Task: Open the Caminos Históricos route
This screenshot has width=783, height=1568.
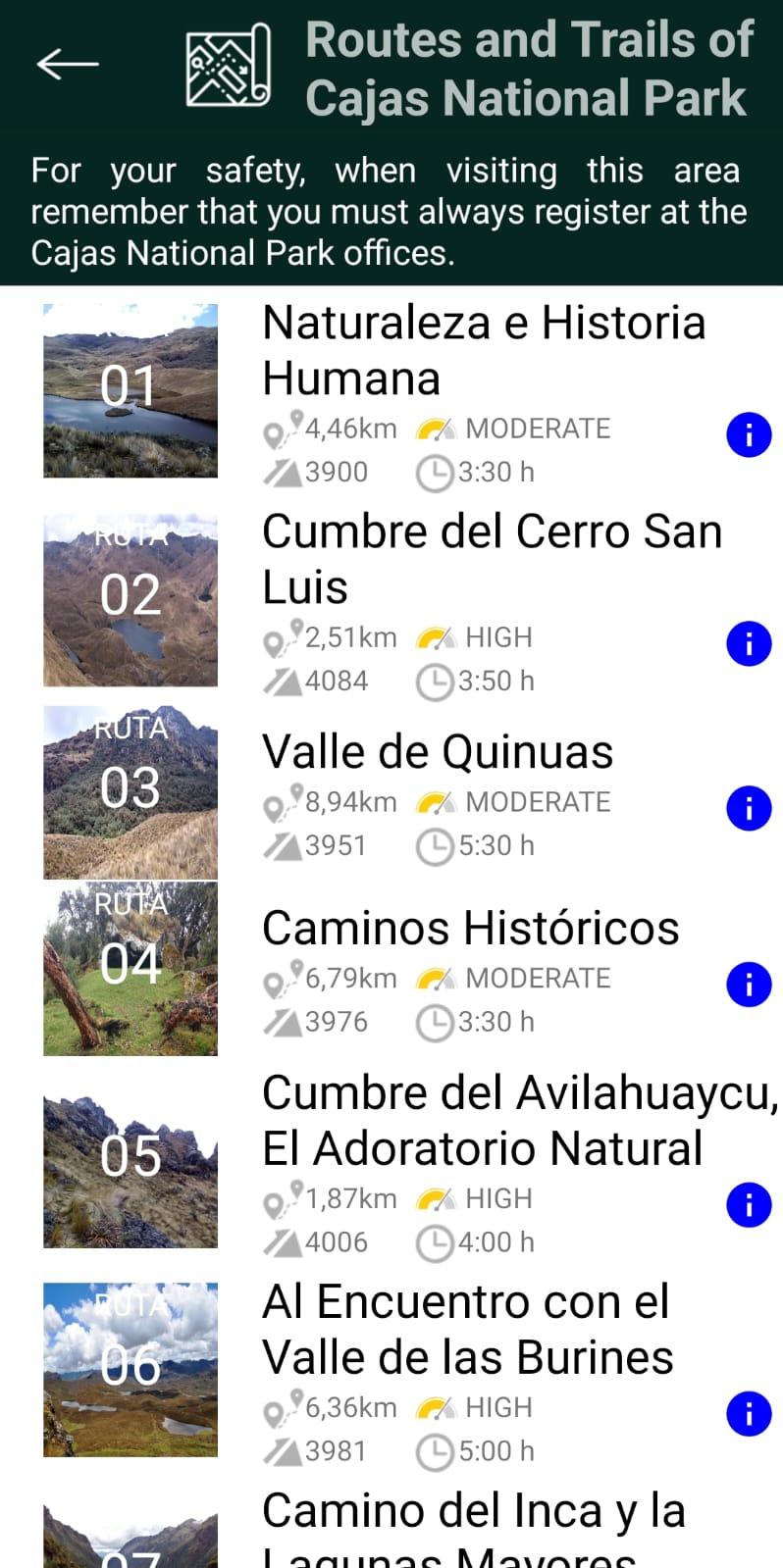Action: [x=470, y=929]
